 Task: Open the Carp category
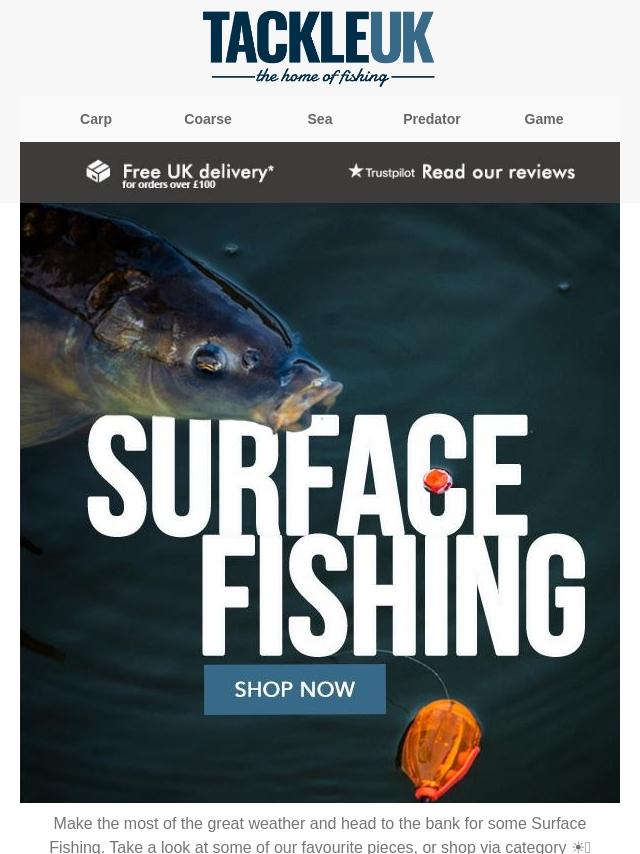[x=96, y=119]
